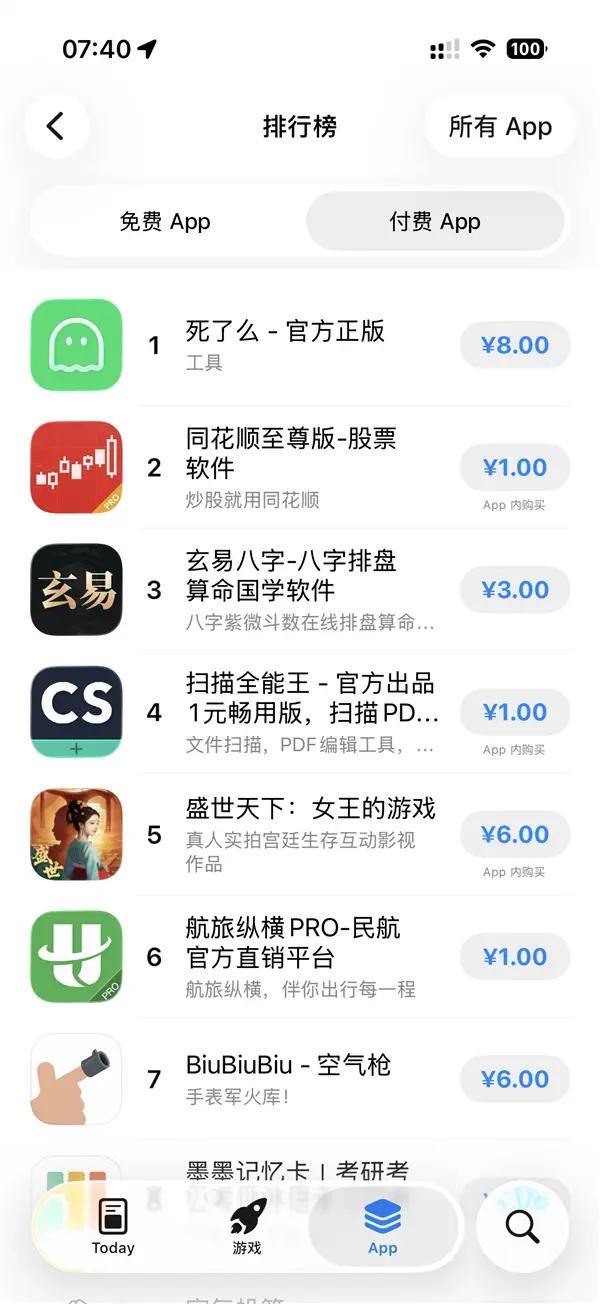Go back using the back arrow
The width and height of the screenshot is (600, 1304).
coord(56,126)
